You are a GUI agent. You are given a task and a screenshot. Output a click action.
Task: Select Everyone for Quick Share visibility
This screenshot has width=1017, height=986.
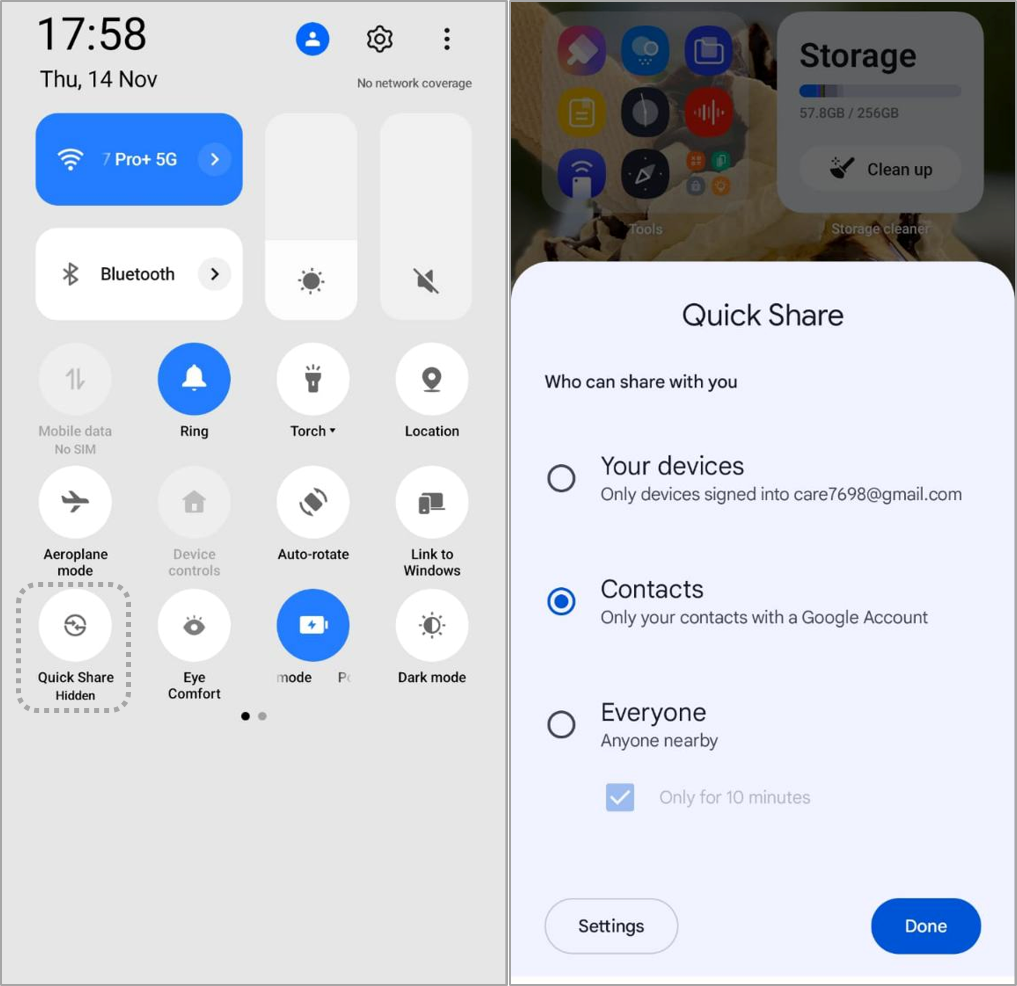[562, 725]
